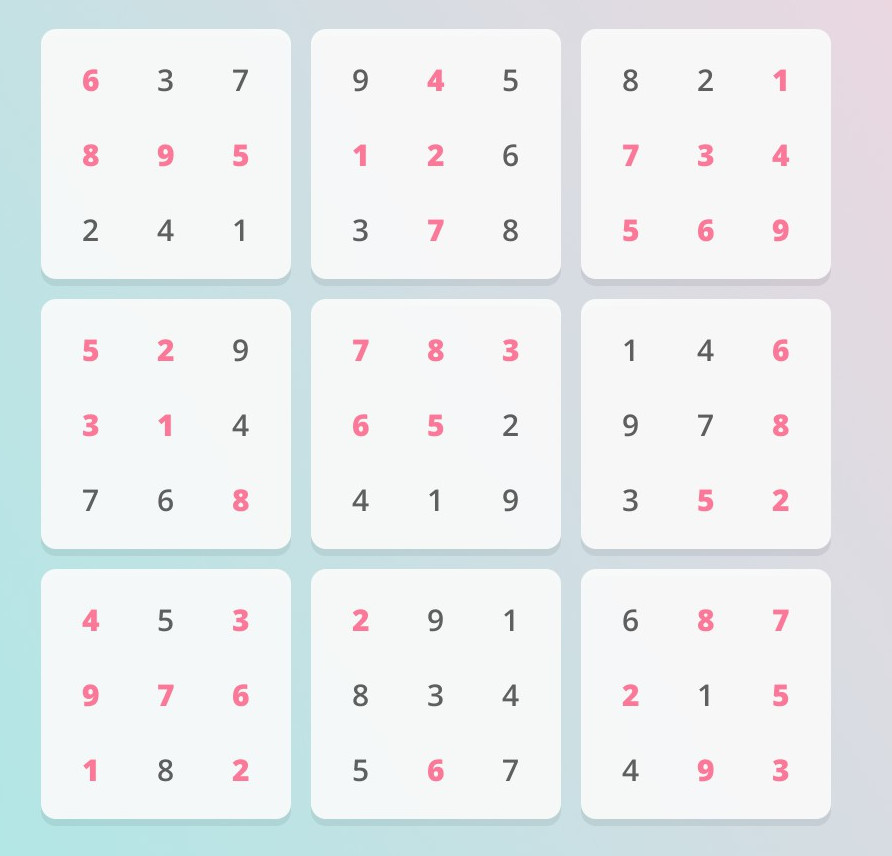Select the gray 3 in the top-left box
The width and height of the screenshot is (892, 856).
click(x=165, y=81)
